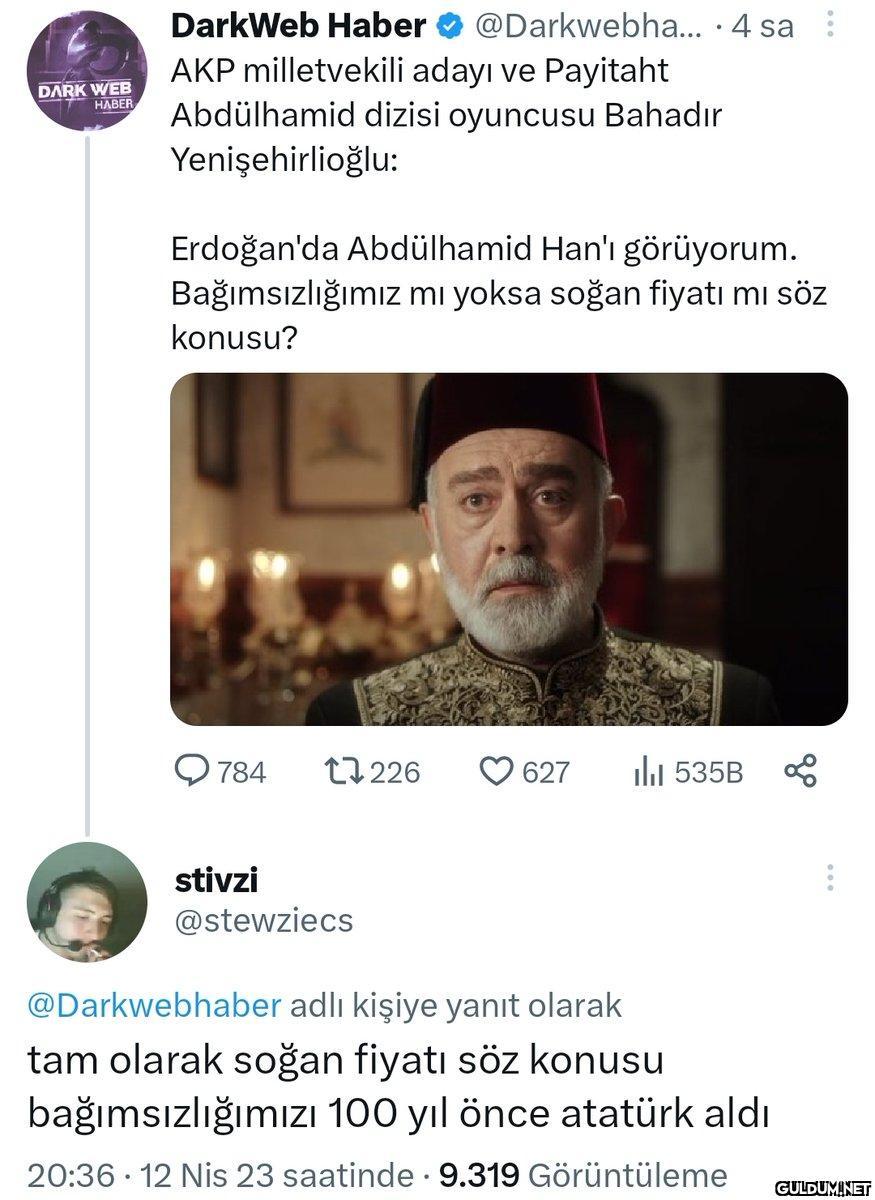The image size is (875, 1200).
Task: Like the DarkWeb Haber tweet
Action: (495, 771)
